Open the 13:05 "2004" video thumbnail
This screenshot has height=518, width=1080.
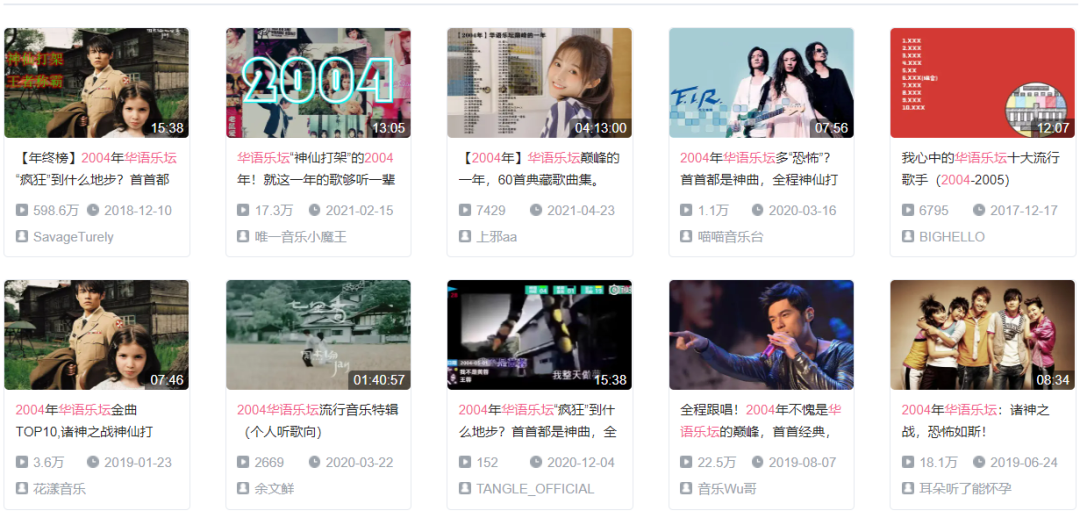click(318, 83)
